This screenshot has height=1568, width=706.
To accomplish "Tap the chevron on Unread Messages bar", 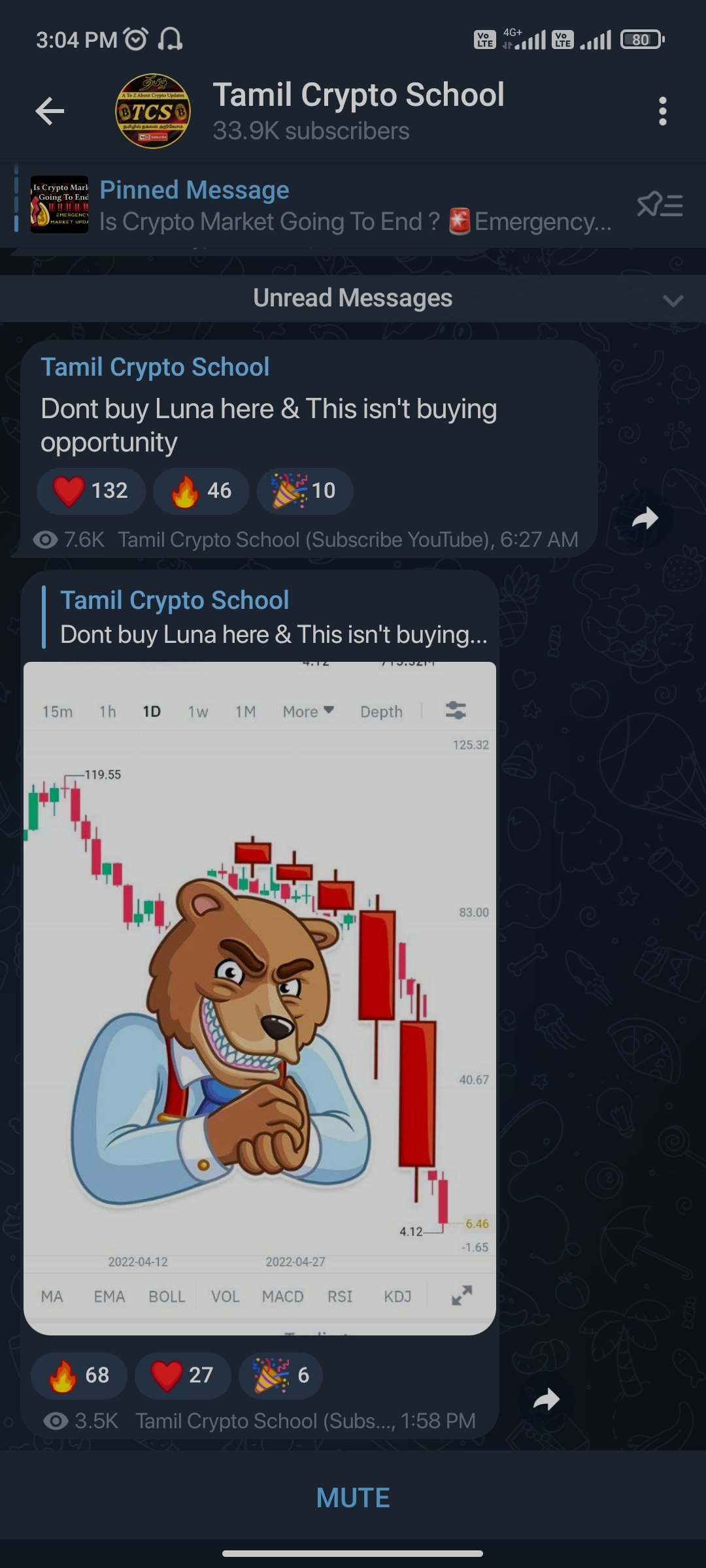I will [x=673, y=300].
